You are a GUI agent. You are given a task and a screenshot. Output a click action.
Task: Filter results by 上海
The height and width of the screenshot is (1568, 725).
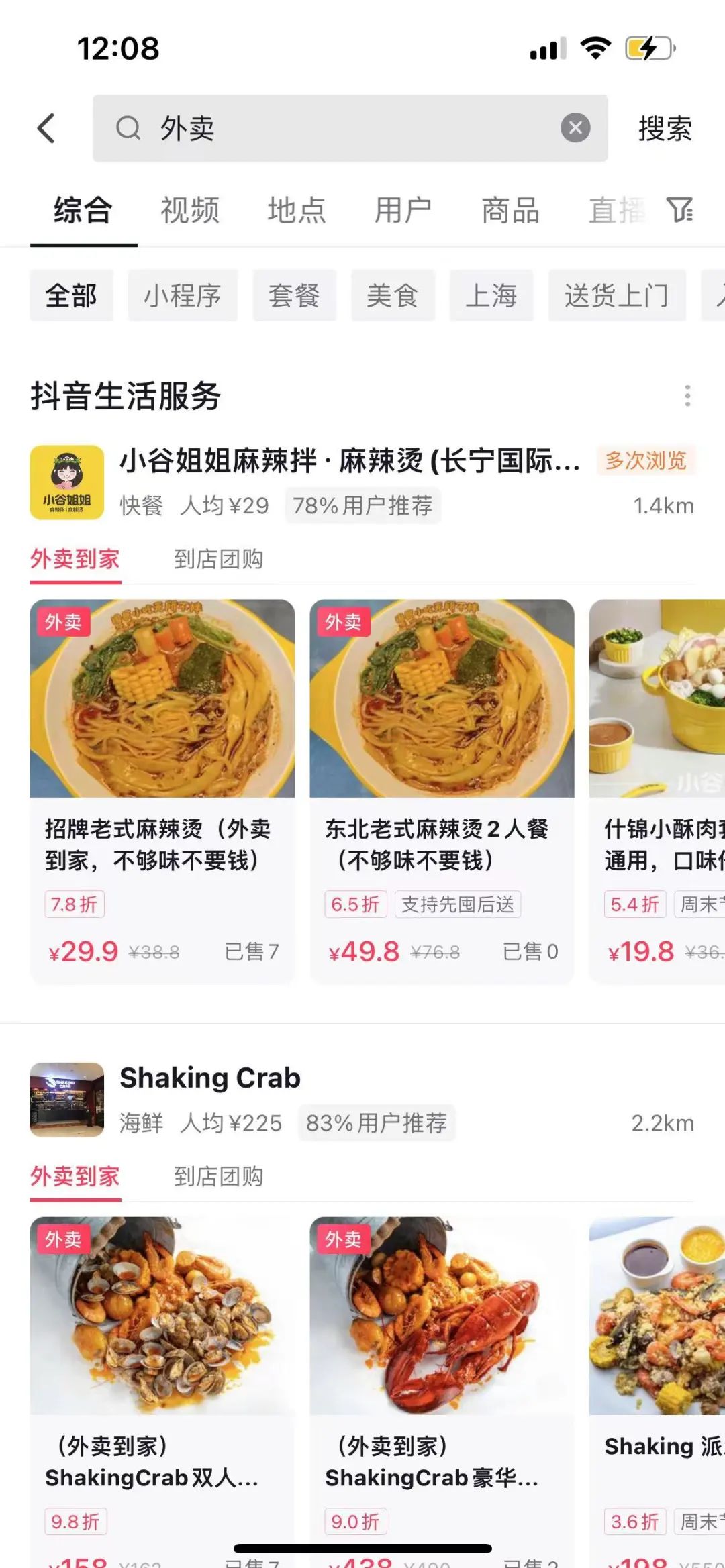491,295
